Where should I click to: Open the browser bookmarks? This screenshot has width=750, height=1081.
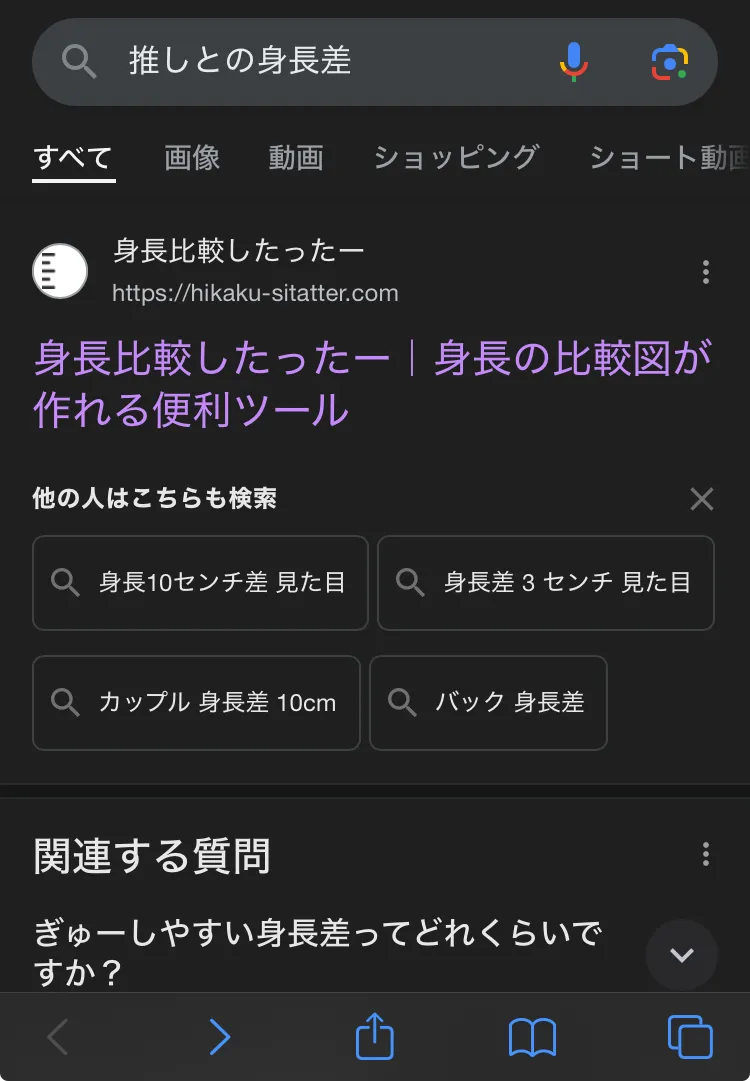(532, 1037)
